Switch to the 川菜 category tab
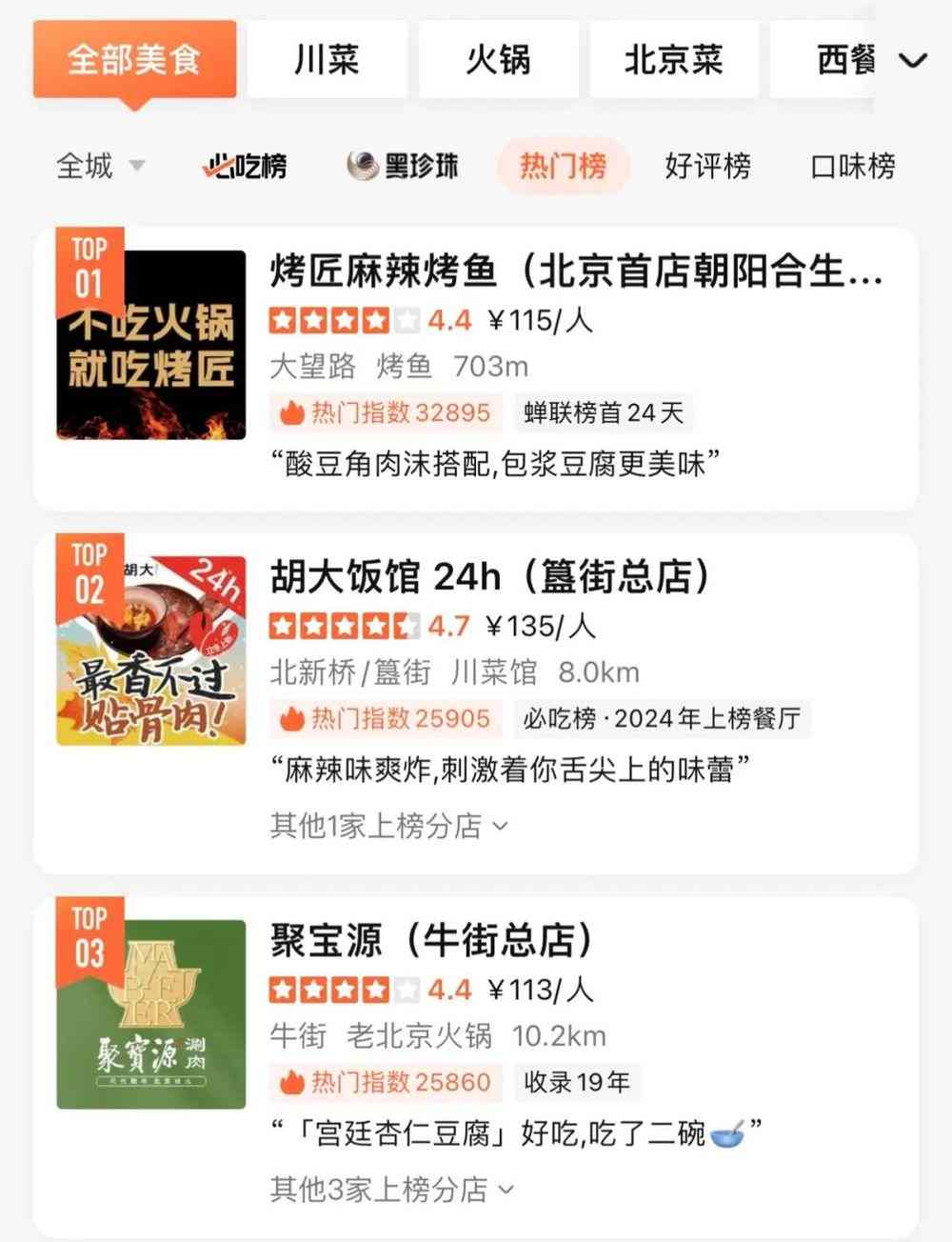Screen dimensions: 952x1242 (327, 60)
